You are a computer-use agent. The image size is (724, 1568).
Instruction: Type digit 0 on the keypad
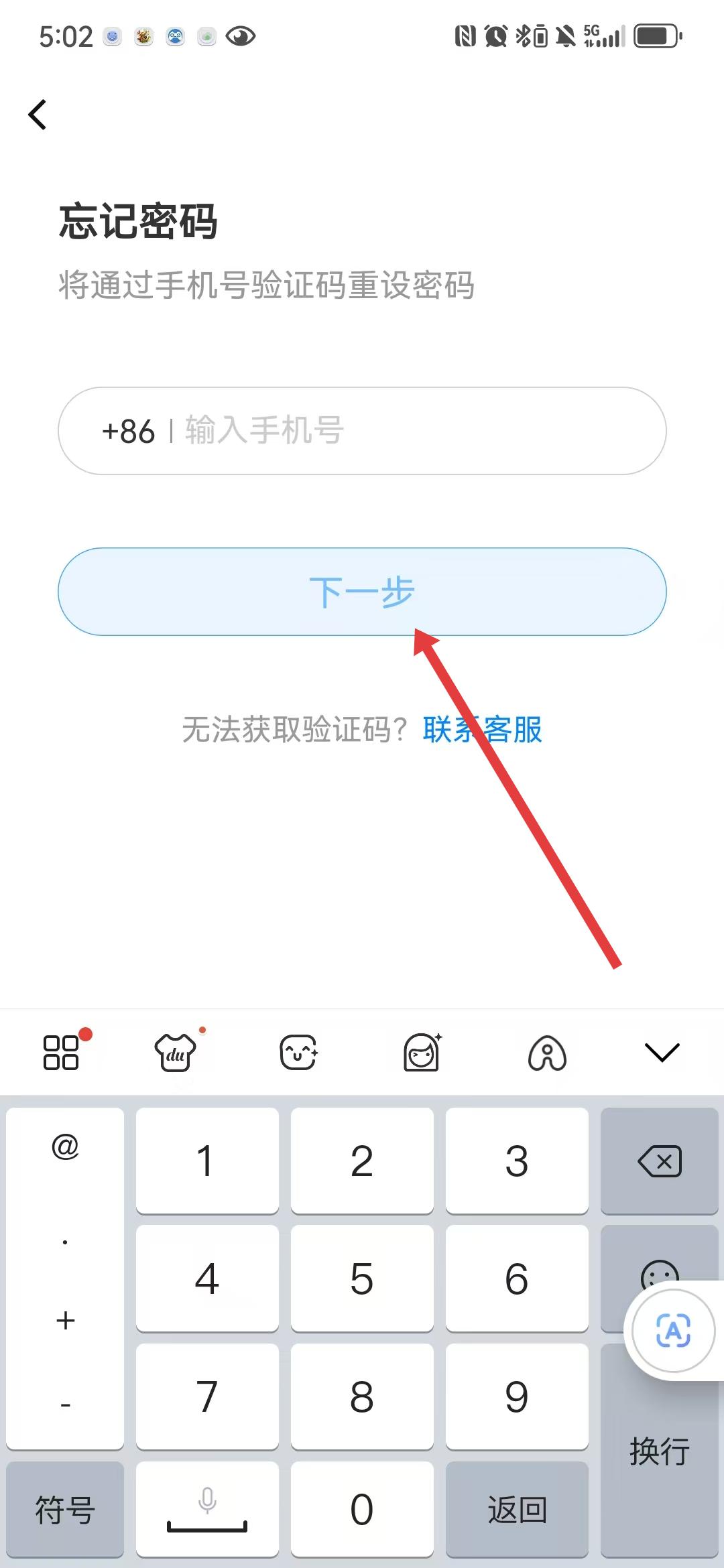tap(362, 1509)
